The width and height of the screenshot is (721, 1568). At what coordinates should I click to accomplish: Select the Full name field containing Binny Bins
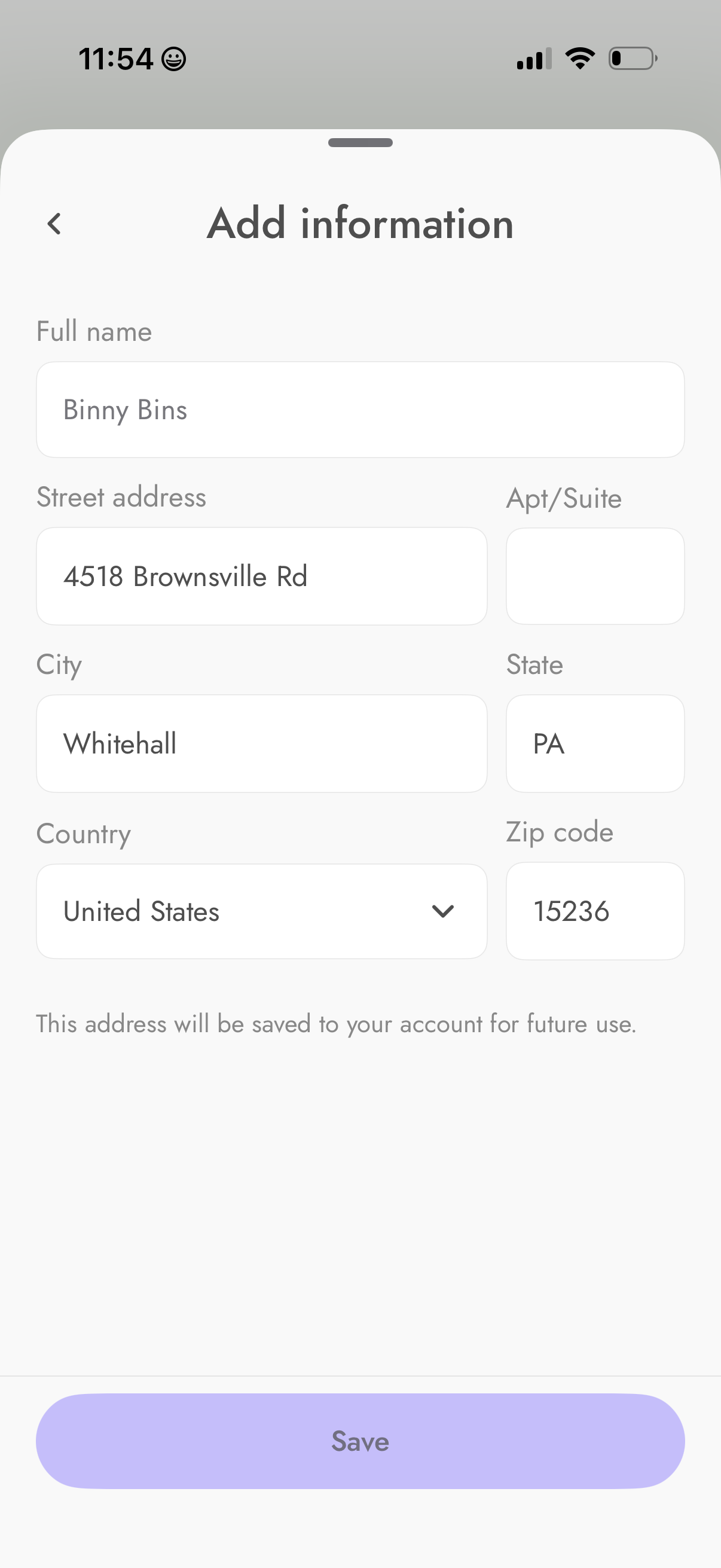point(360,410)
